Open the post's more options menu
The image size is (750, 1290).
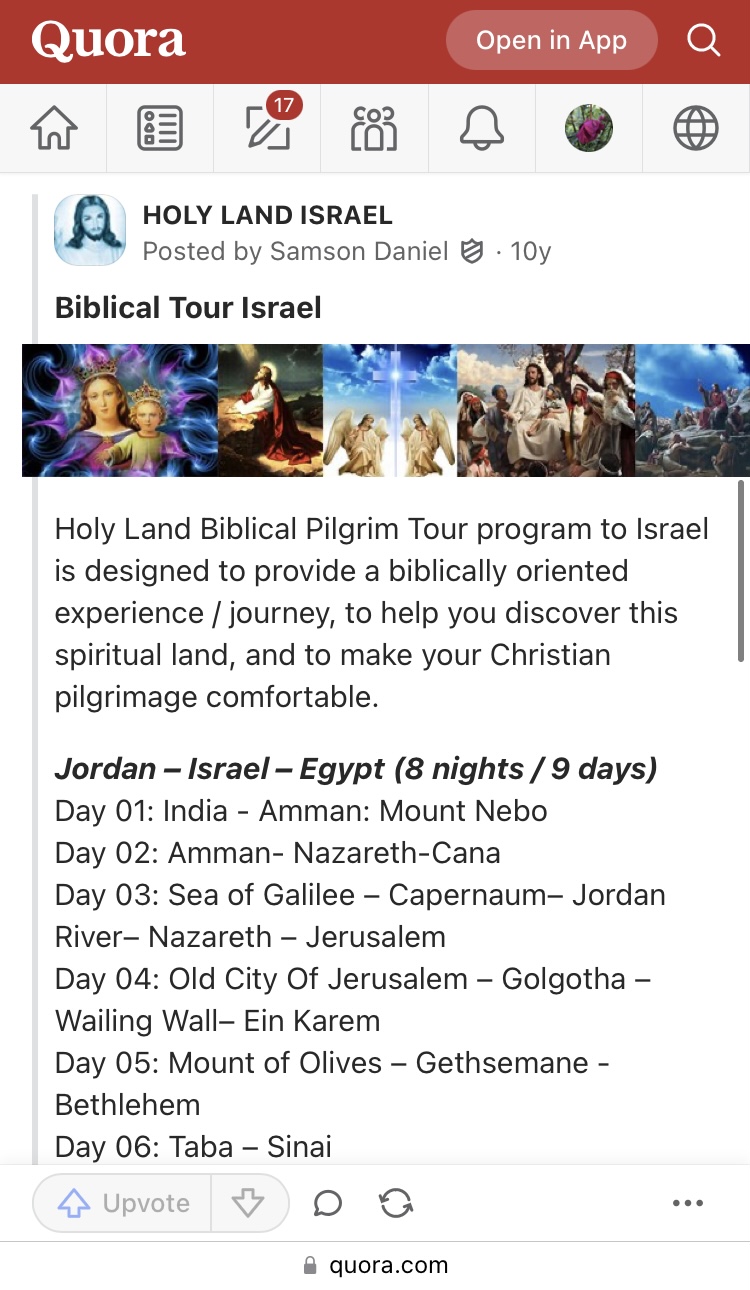[x=688, y=1203]
